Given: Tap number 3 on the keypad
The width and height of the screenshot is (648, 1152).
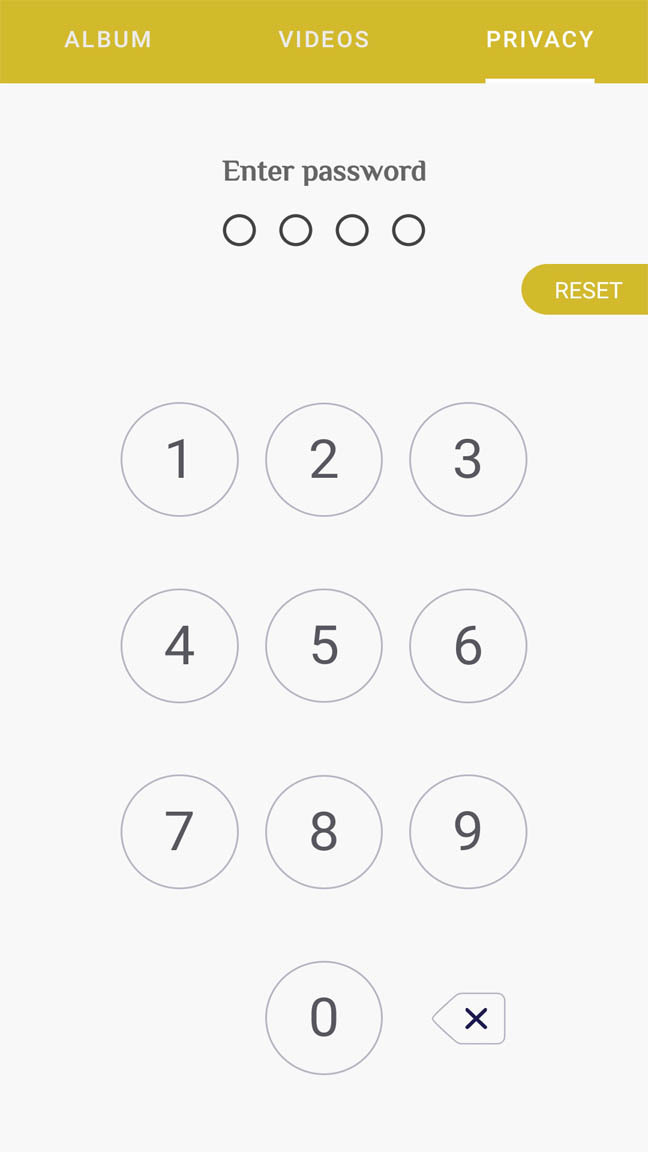Looking at the screenshot, I should pyautogui.click(x=468, y=459).
